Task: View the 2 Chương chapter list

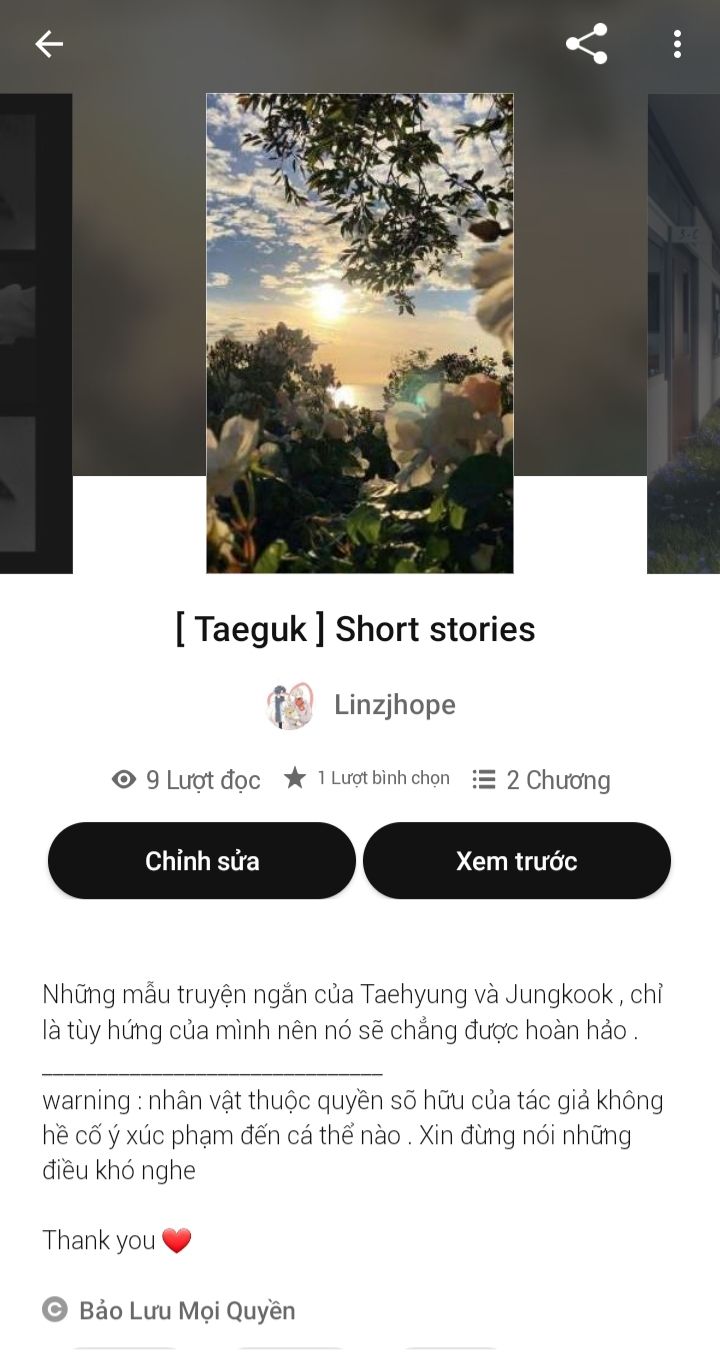Action: click(542, 780)
